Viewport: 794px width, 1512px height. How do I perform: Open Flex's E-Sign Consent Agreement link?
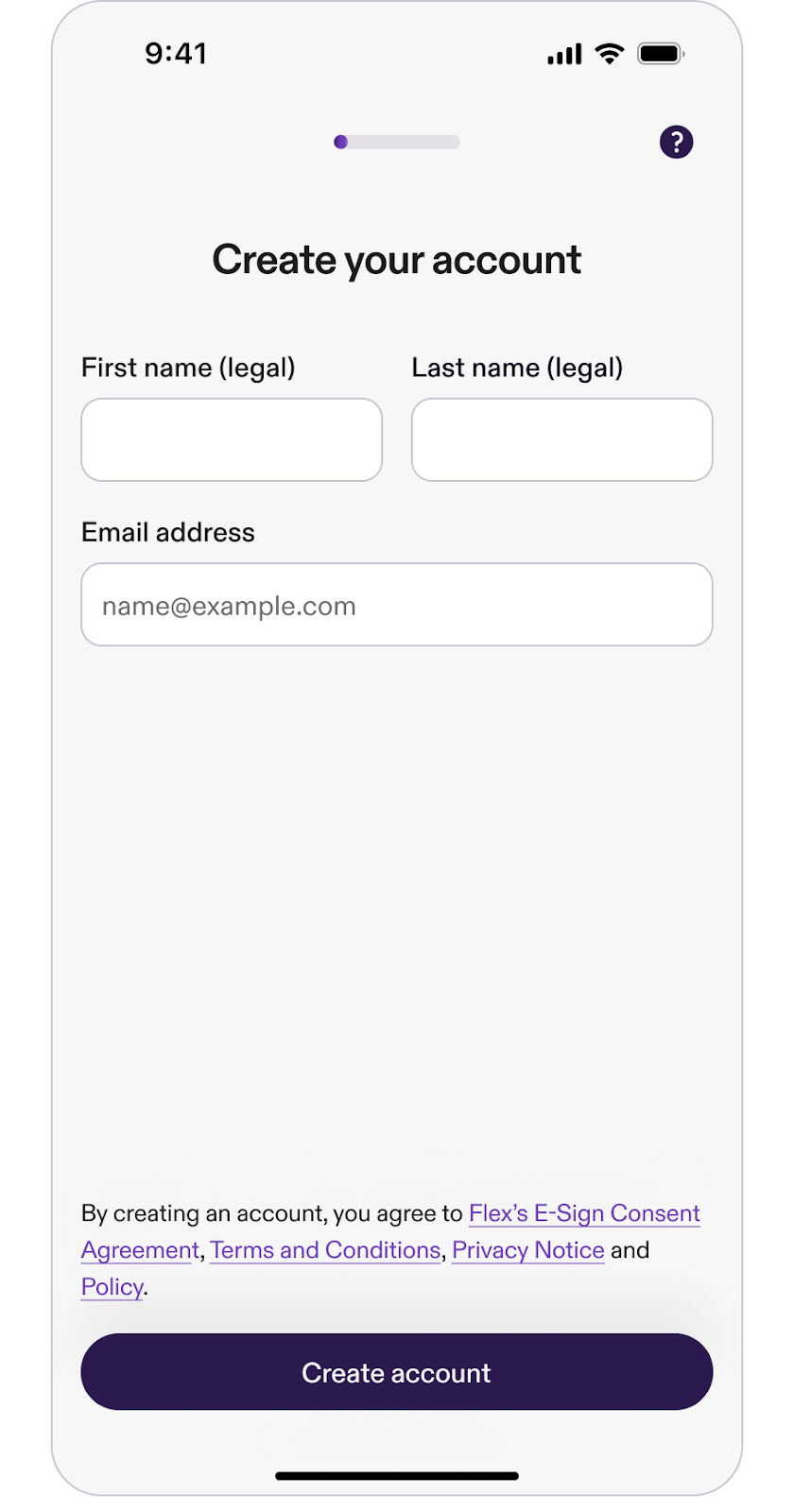point(584,1213)
